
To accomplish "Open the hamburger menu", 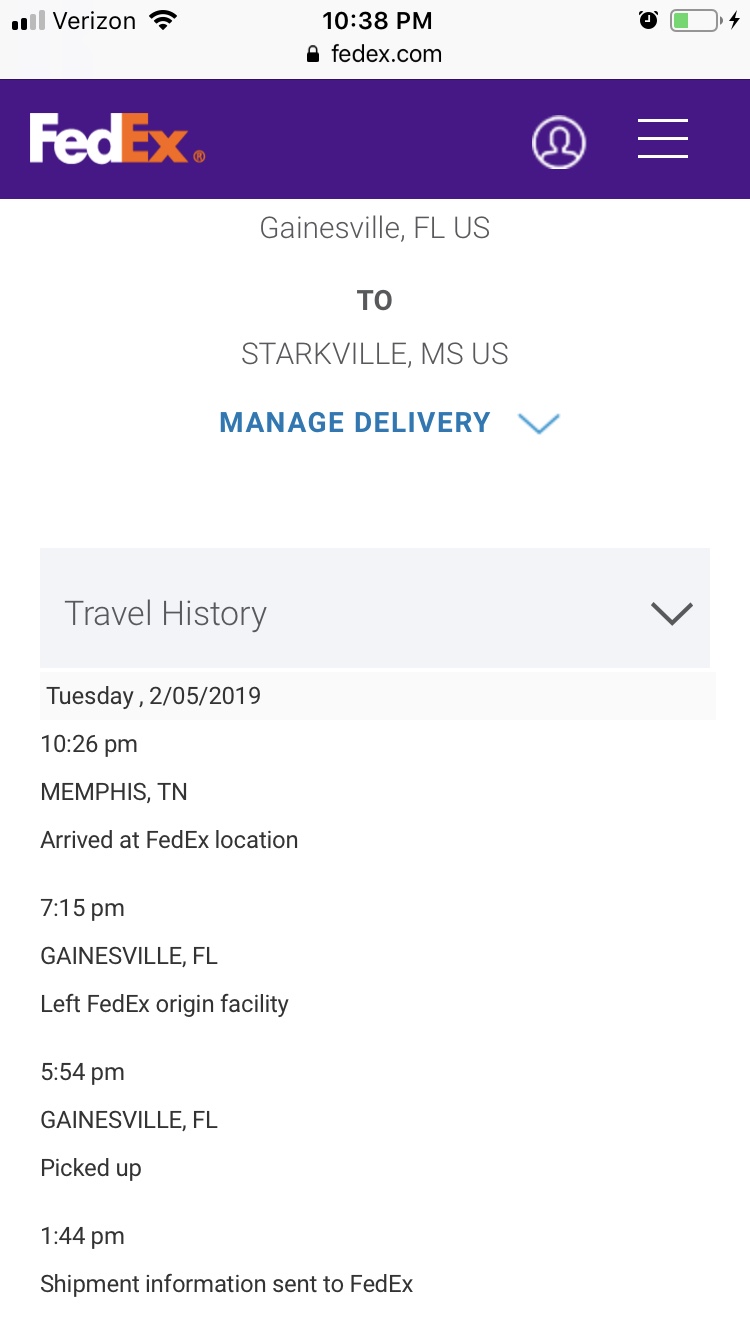I will (x=662, y=138).
